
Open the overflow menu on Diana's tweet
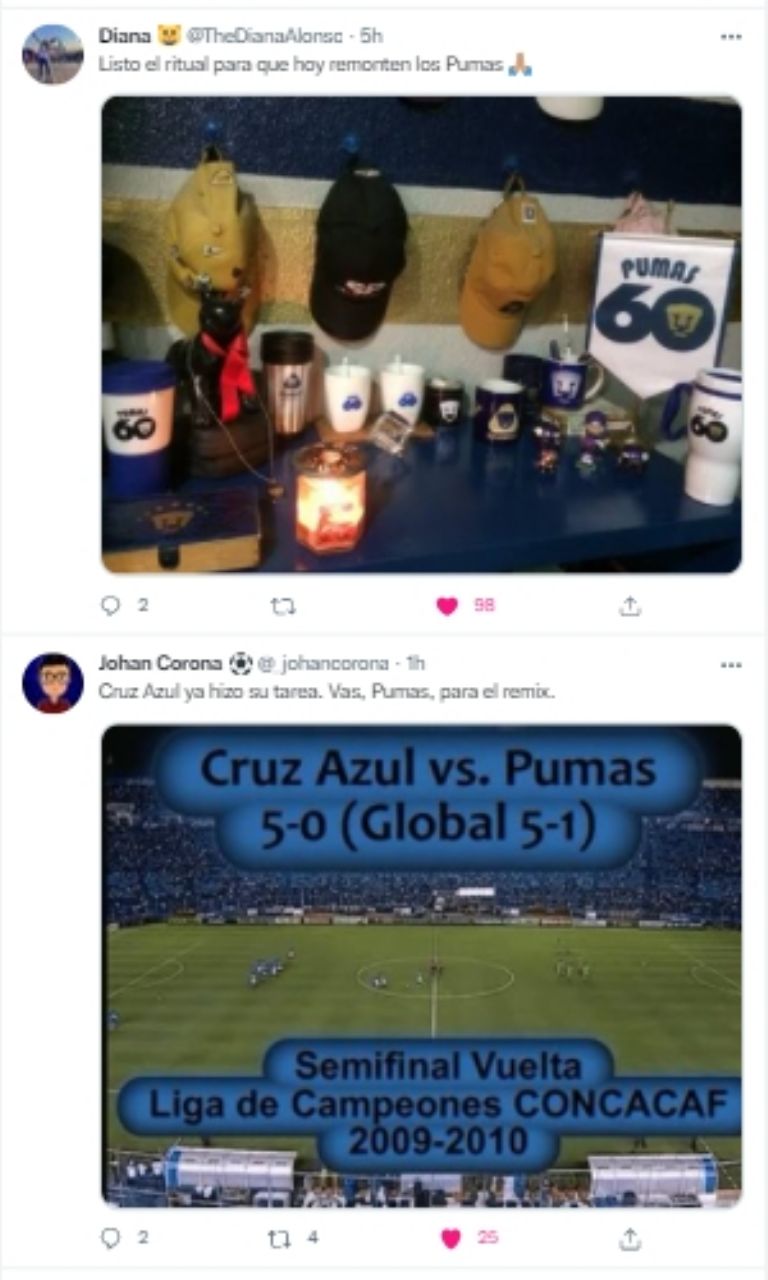pos(731,36)
